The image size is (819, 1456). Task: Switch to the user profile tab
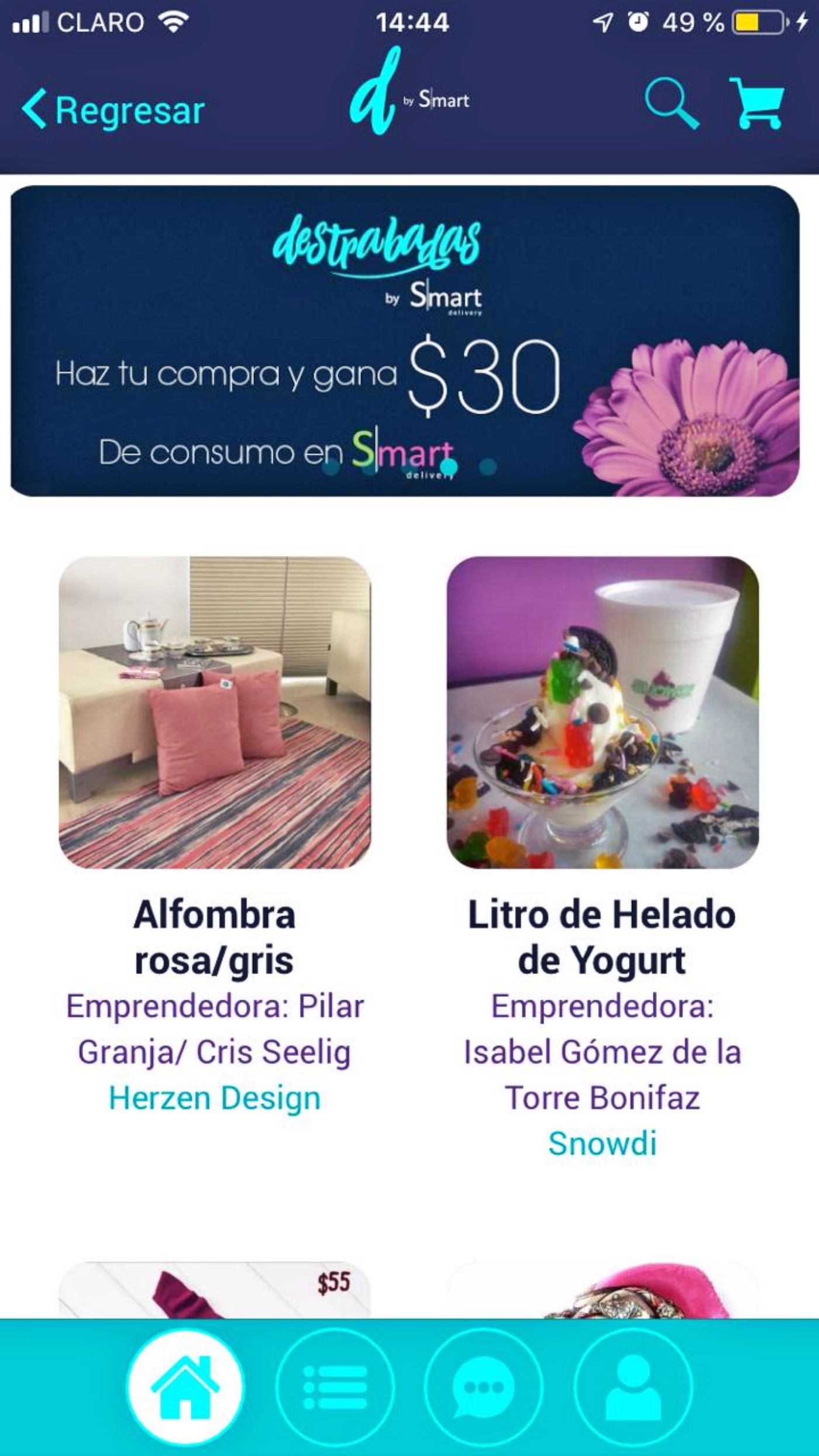coord(633,1387)
